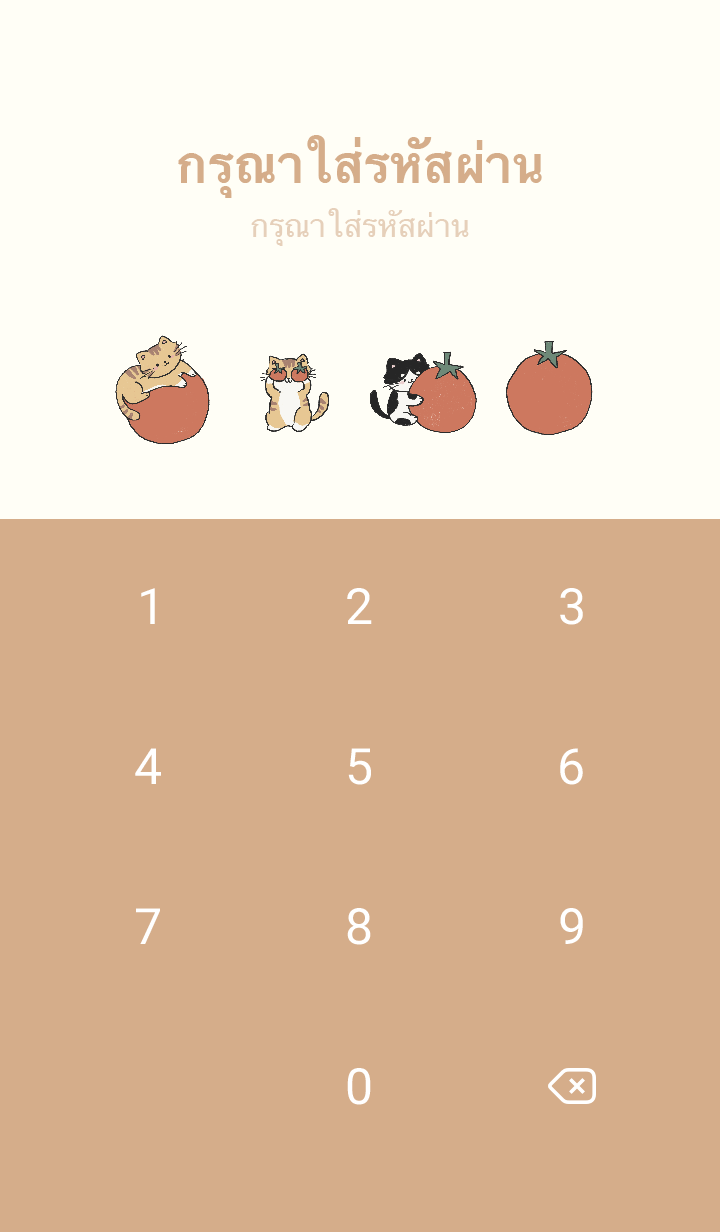Tap the number 2 key
The height and width of the screenshot is (1232, 720).
pyautogui.click(x=359, y=607)
